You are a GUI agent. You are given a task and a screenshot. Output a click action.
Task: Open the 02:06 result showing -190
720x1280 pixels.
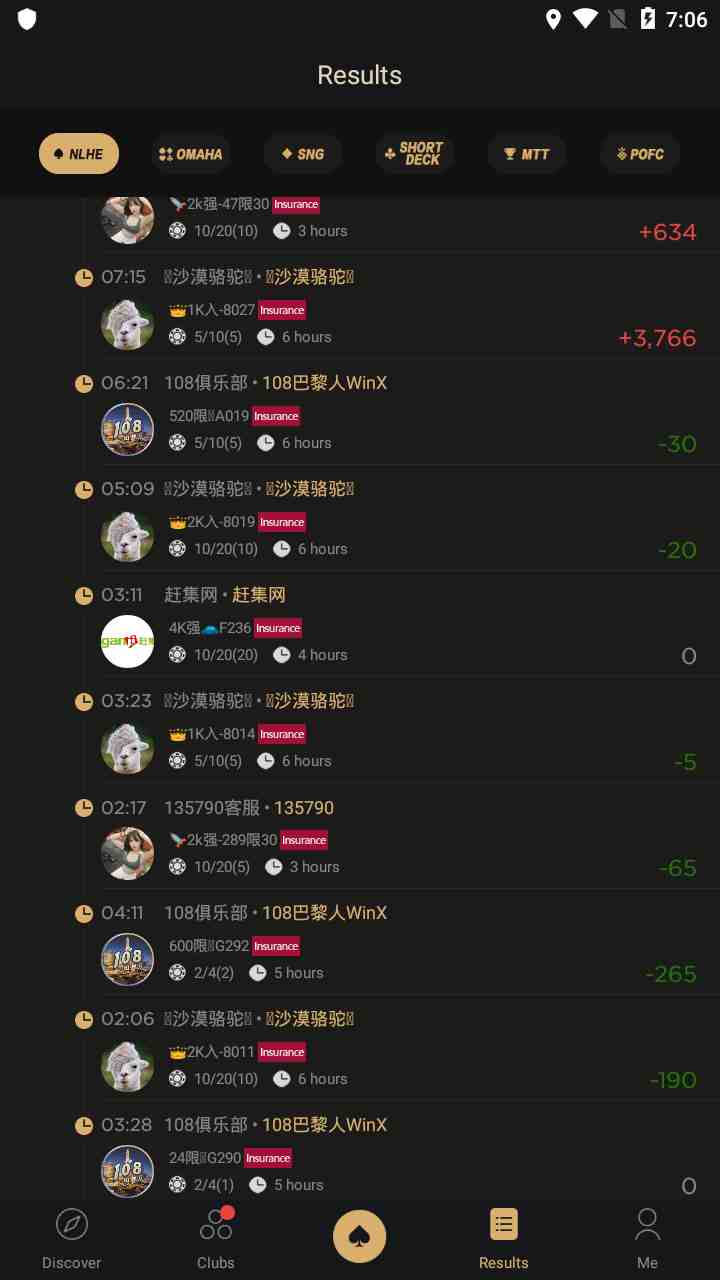click(385, 1049)
